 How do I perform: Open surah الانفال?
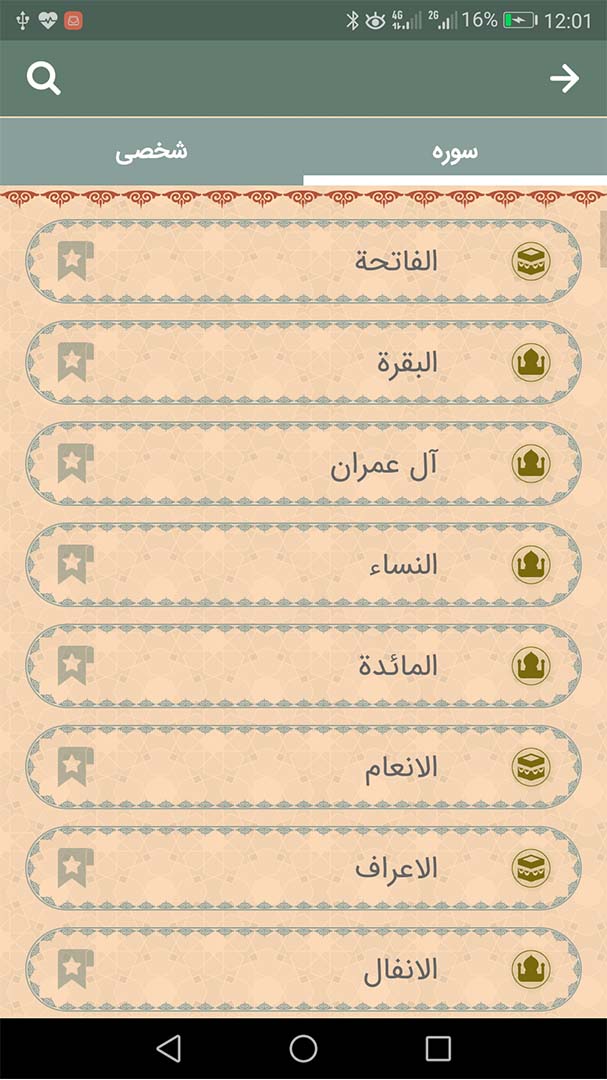(x=303, y=970)
